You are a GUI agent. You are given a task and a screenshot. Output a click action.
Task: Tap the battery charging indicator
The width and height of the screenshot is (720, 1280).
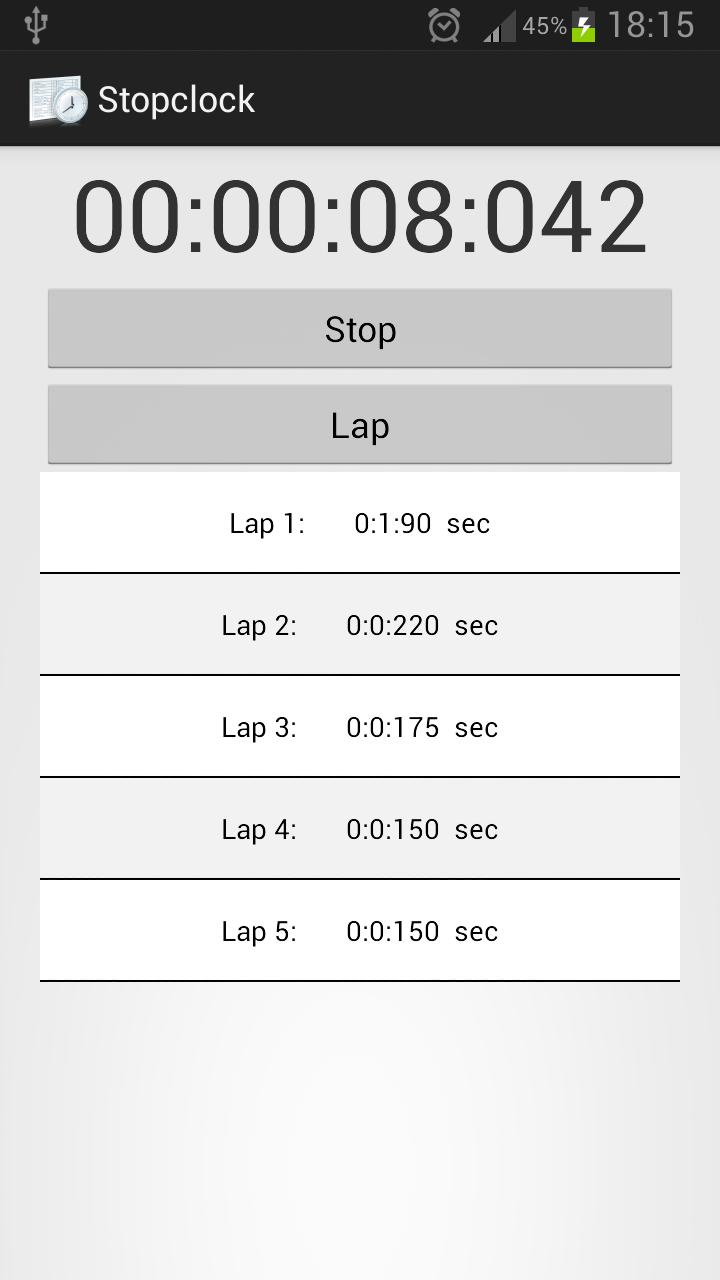click(583, 24)
